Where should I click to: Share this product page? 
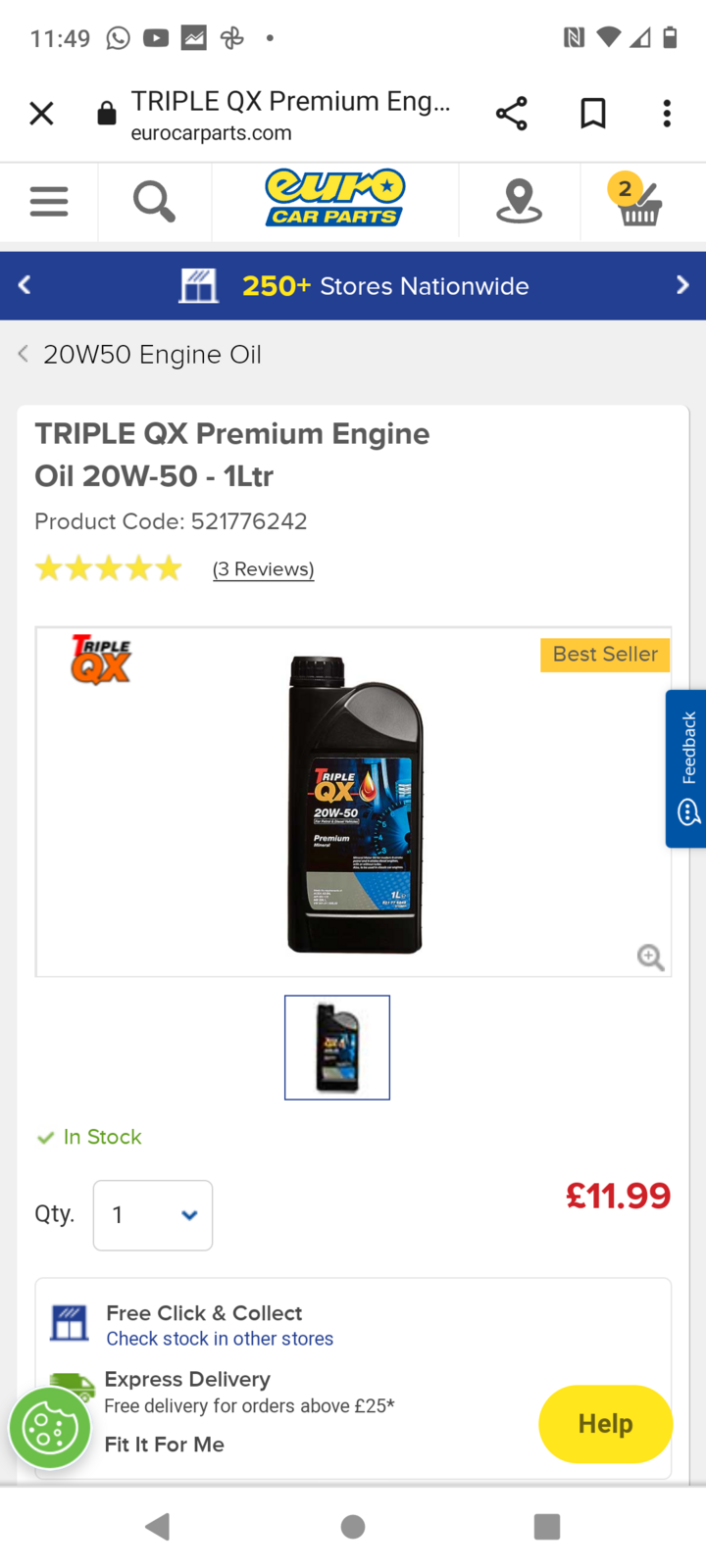511,114
